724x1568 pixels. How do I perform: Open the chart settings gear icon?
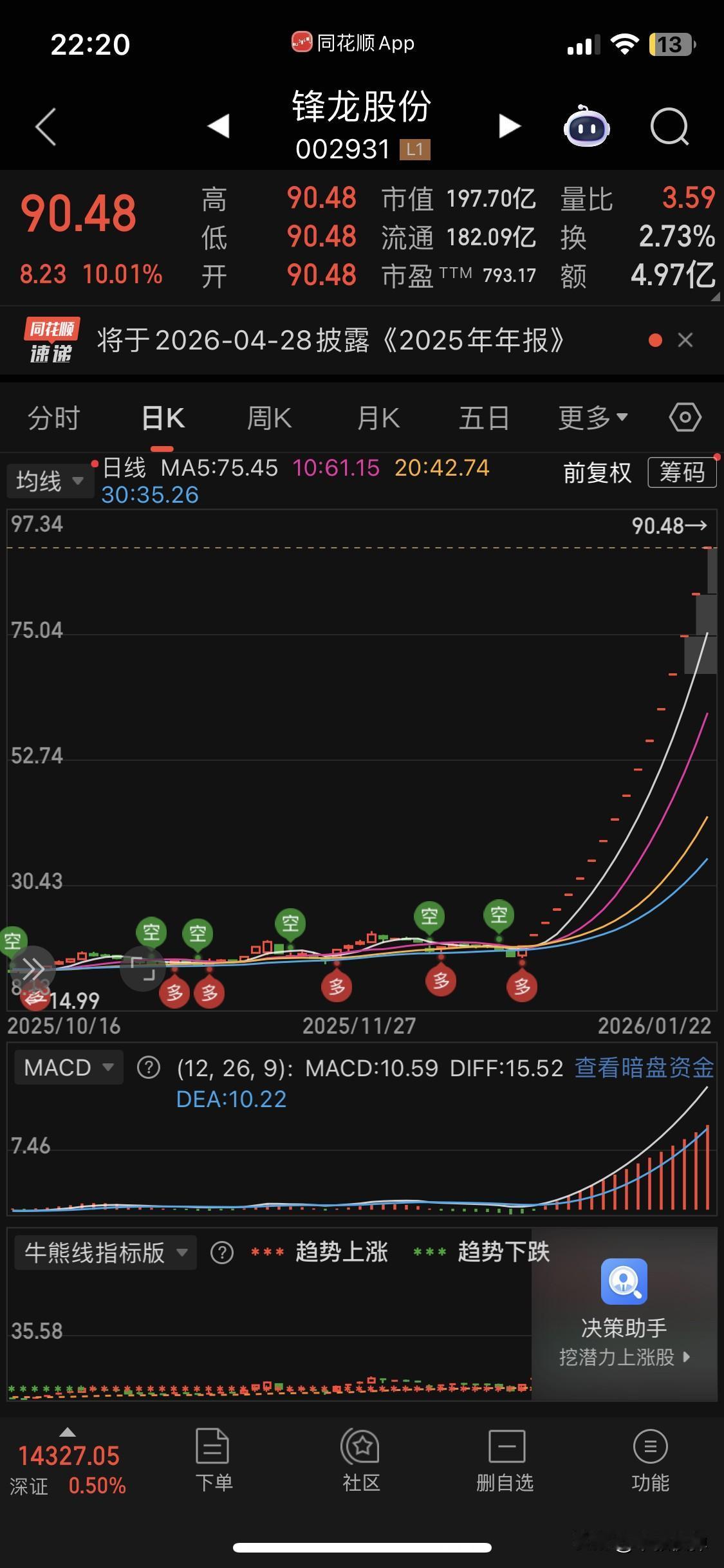click(684, 417)
